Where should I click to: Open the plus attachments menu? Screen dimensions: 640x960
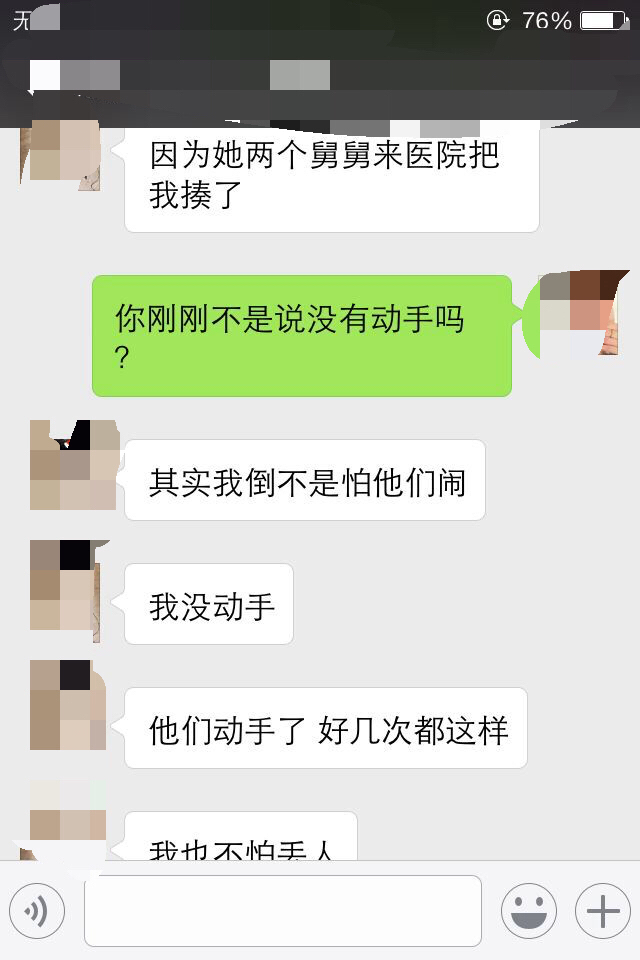pos(602,911)
